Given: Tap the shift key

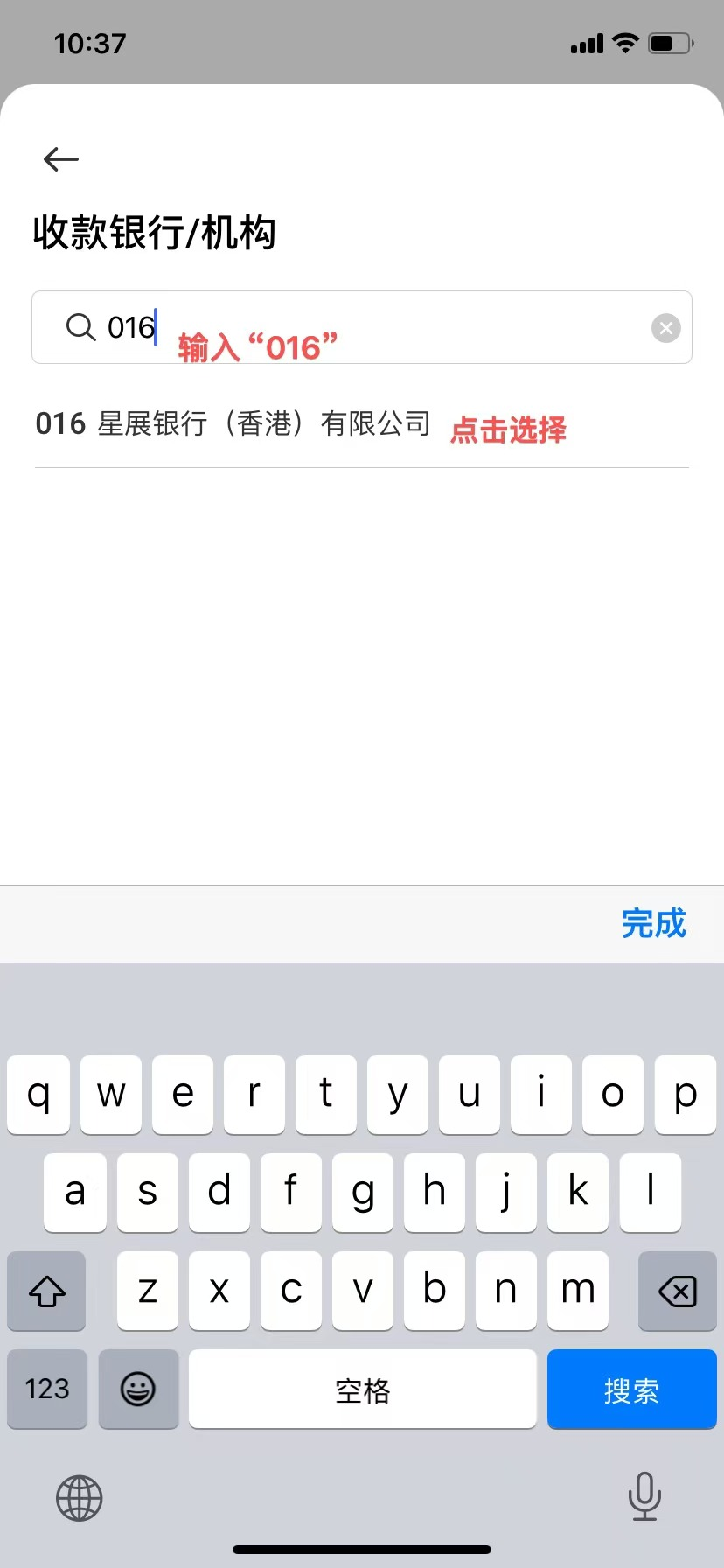Looking at the screenshot, I should tap(47, 1291).
